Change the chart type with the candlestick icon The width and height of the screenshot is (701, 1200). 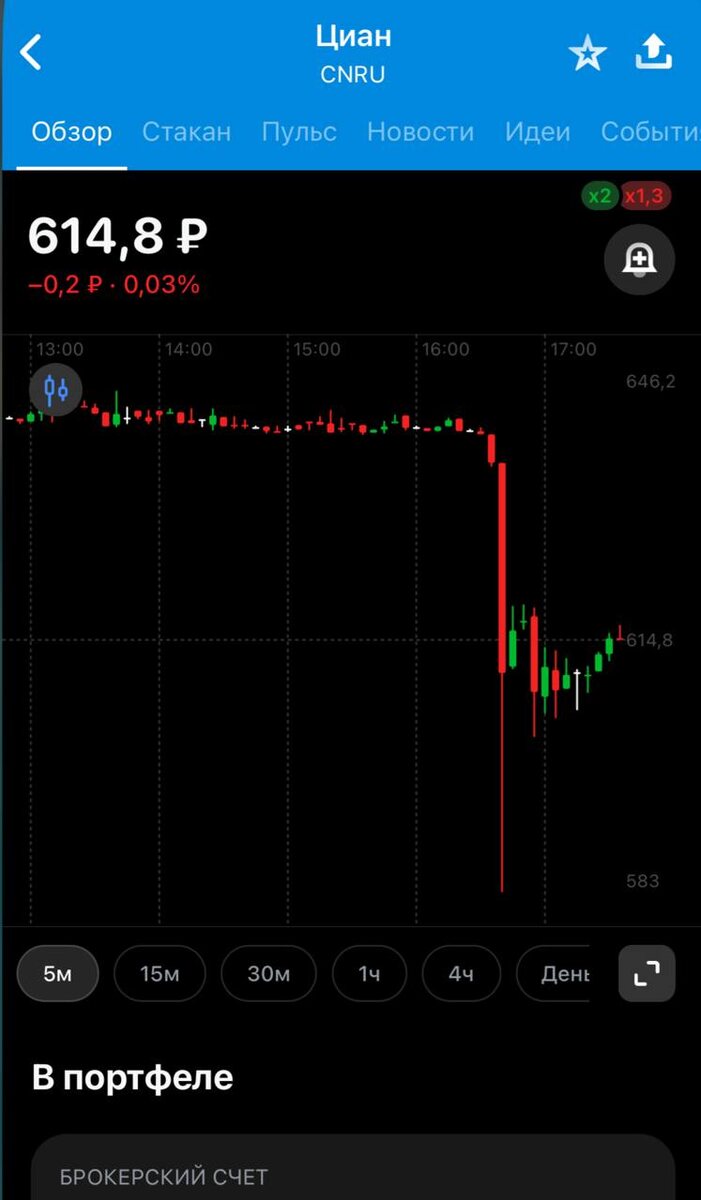pyautogui.click(x=55, y=389)
